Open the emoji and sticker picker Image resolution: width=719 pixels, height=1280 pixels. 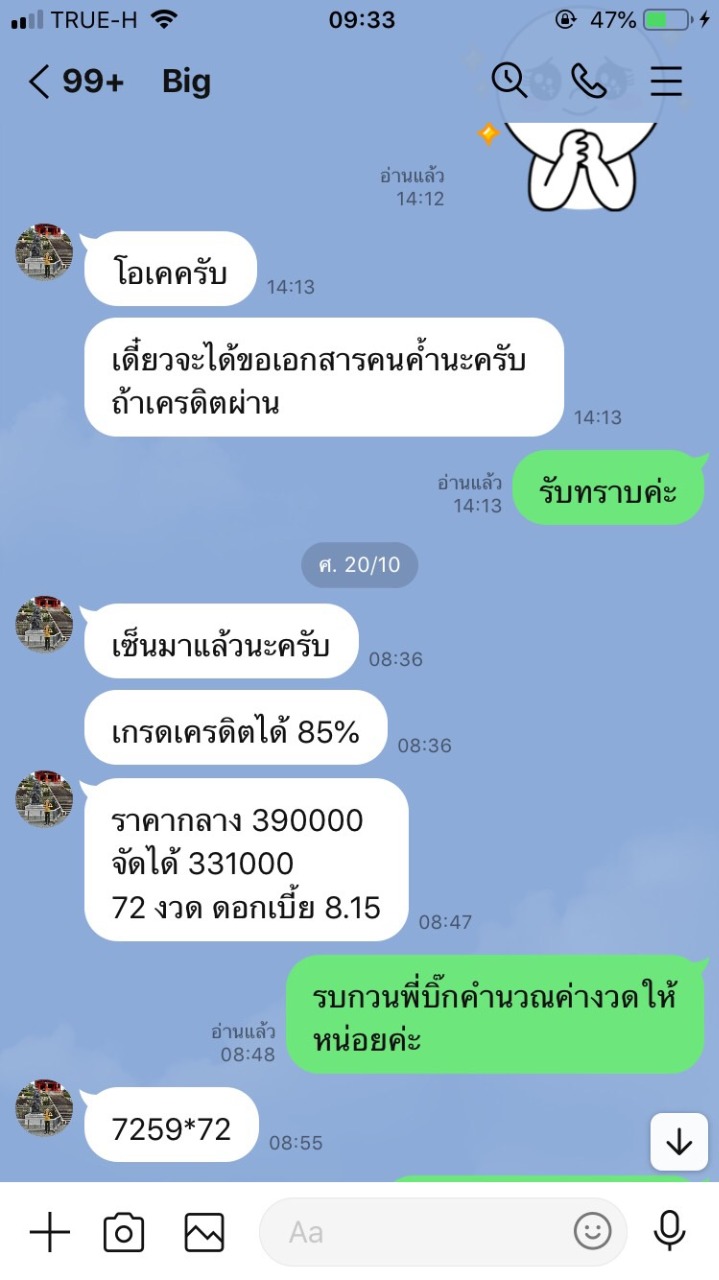point(592,1232)
